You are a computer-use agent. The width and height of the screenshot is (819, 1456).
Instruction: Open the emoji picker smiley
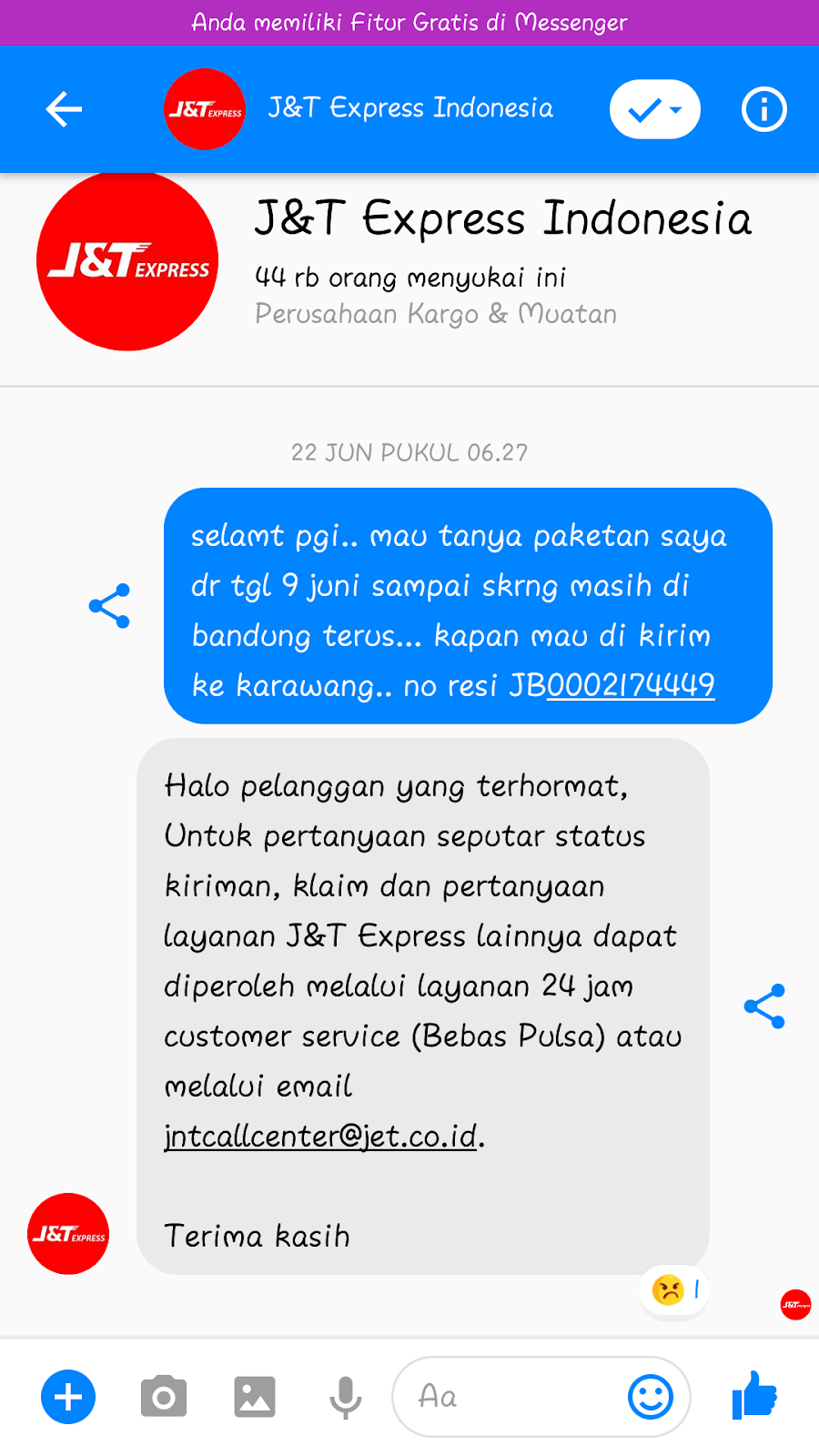pyautogui.click(x=651, y=1397)
